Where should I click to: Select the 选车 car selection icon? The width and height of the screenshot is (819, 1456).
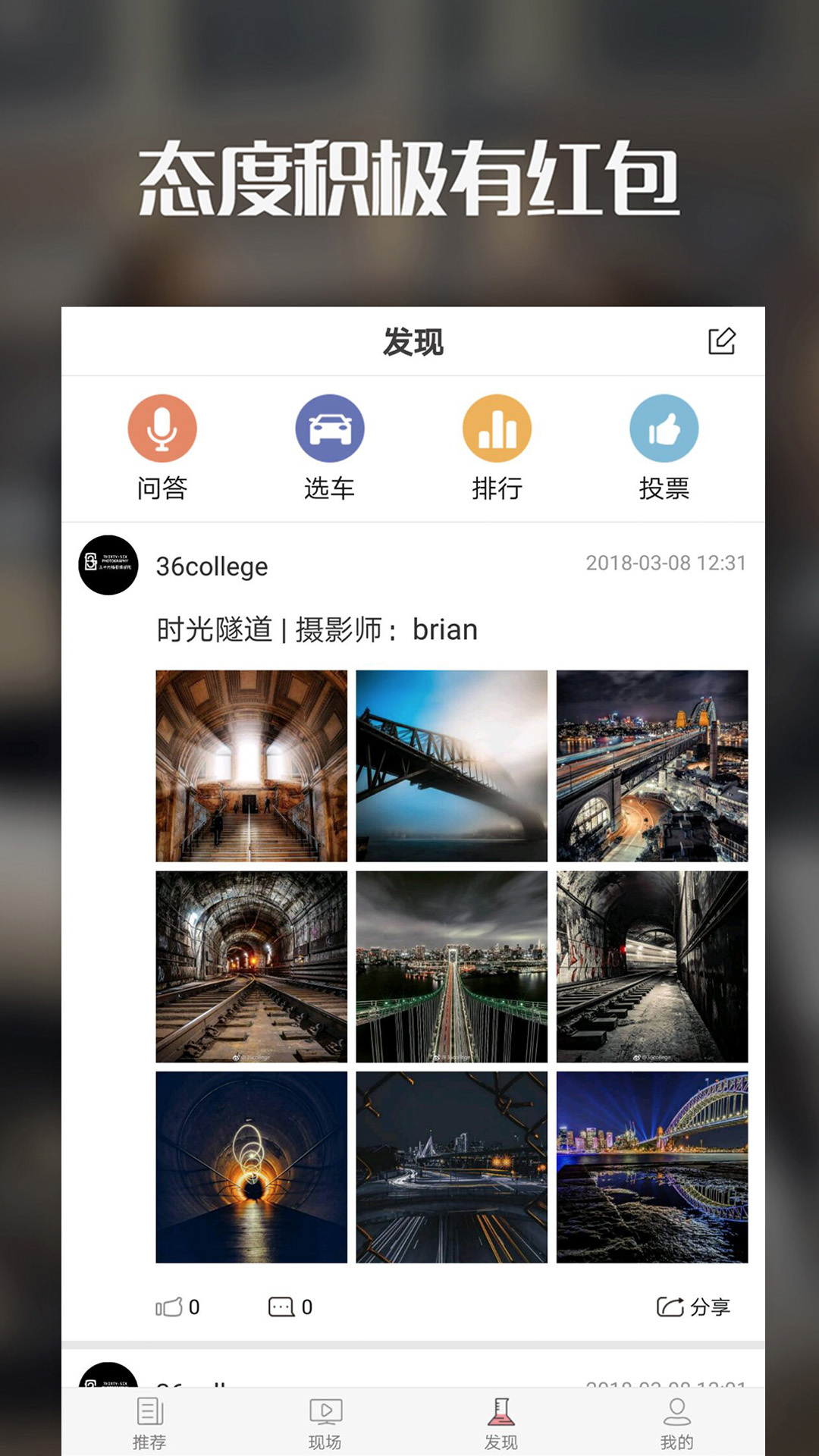click(x=329, y=428)
